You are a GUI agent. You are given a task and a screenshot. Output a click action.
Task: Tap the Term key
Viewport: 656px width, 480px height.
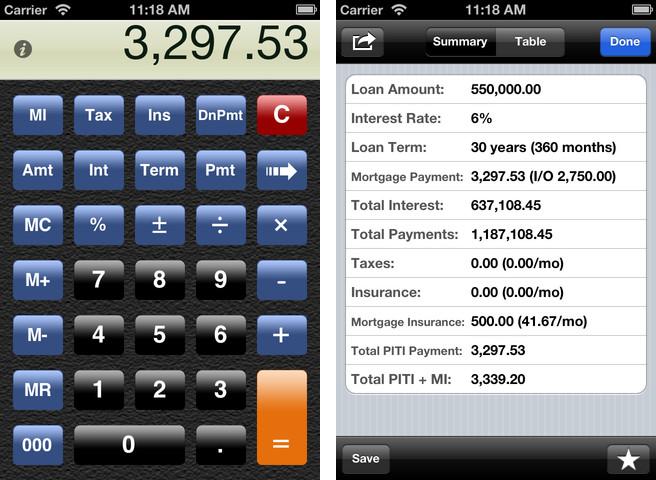(x=159, y=170)
